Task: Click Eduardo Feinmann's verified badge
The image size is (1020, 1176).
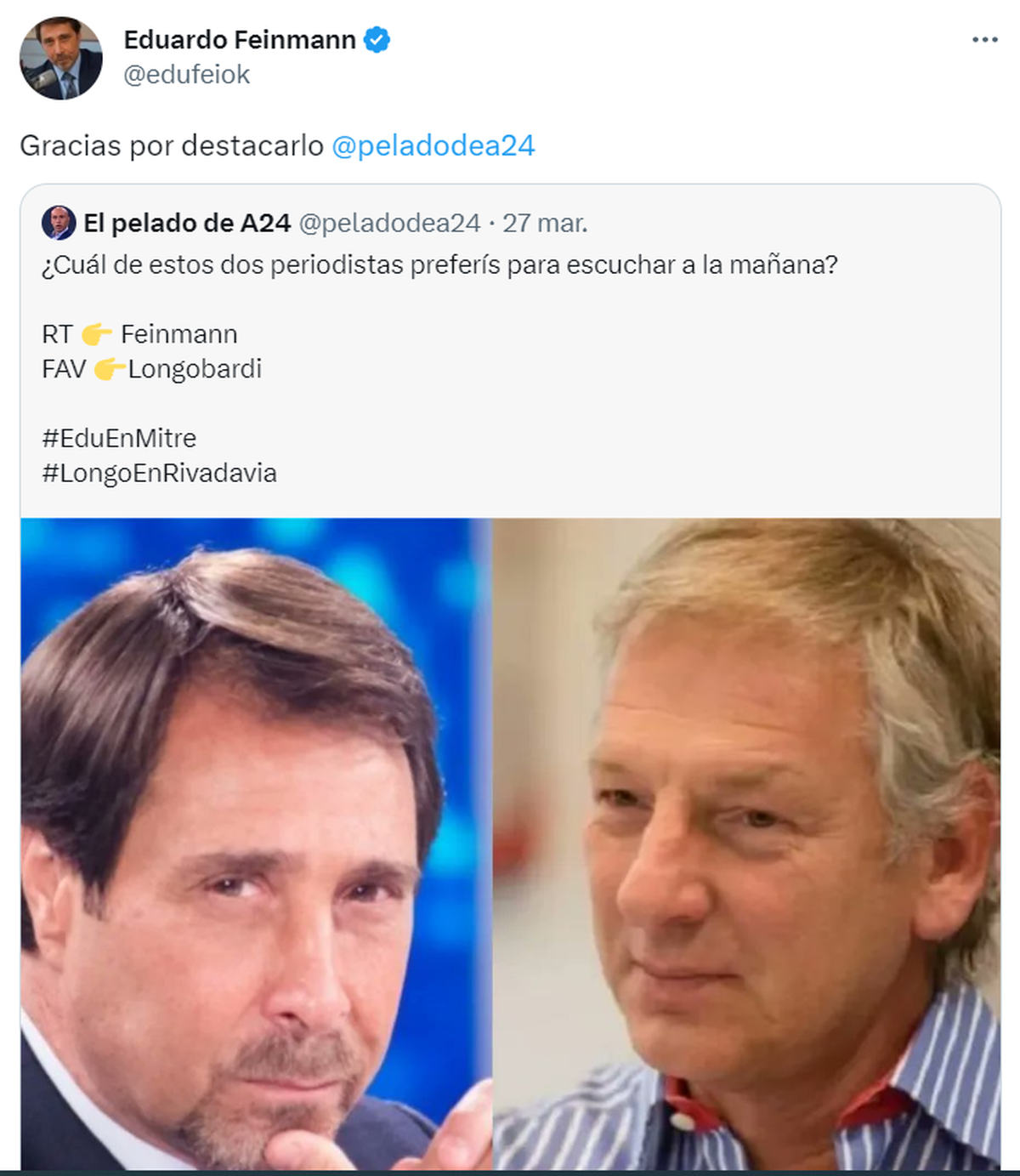Action: coord(377,37)
